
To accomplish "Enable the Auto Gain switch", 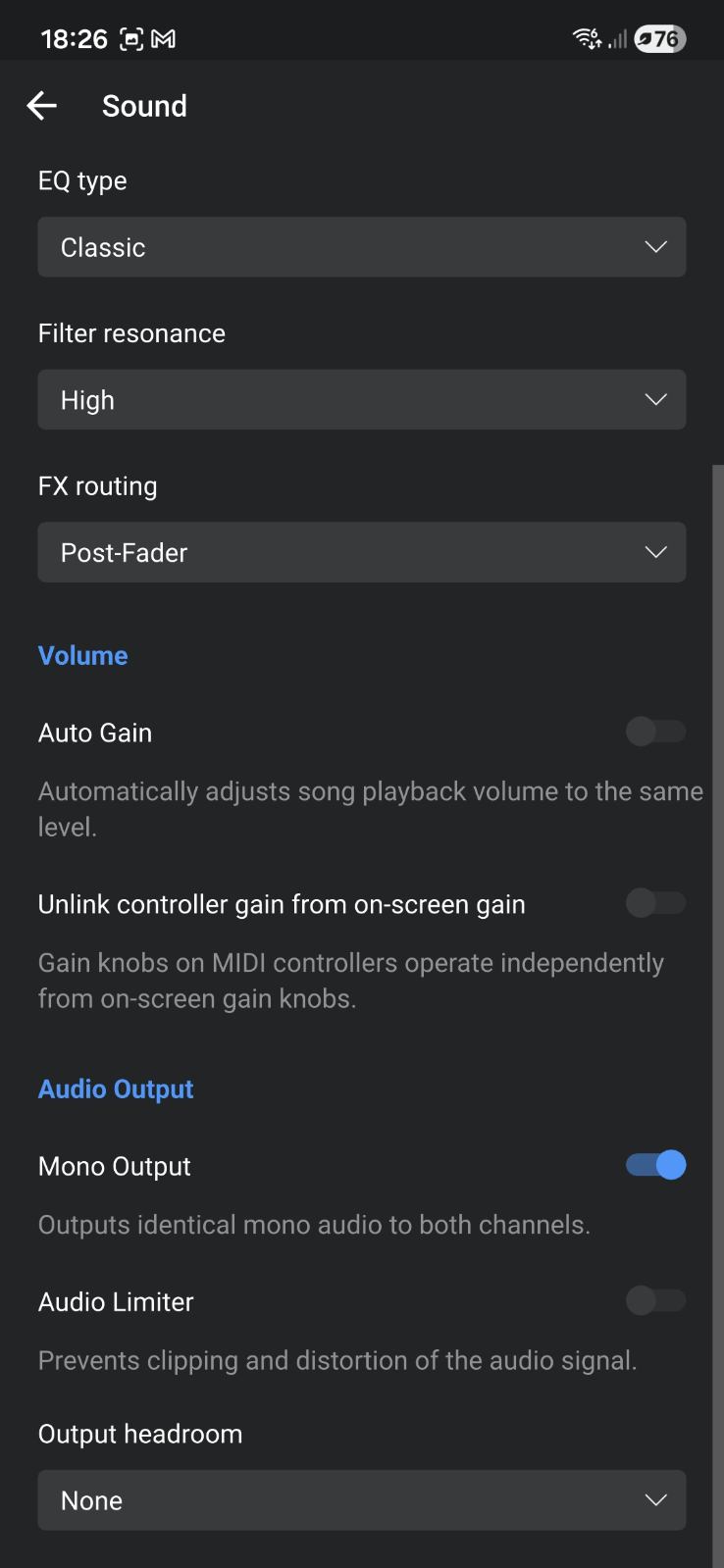I will (x=655, y=732).
